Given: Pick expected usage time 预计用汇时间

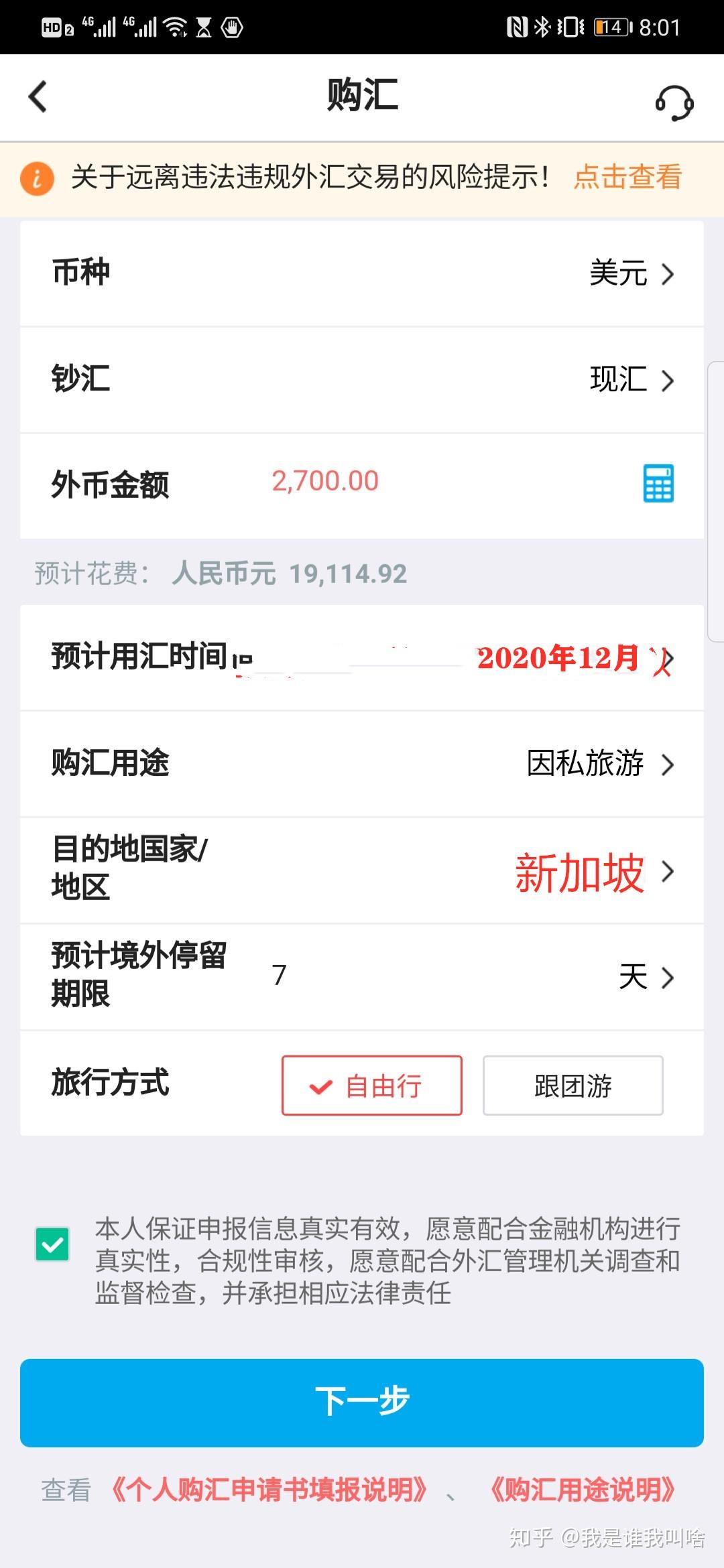Looking at the screenshot, I should (x=362, y=658).
